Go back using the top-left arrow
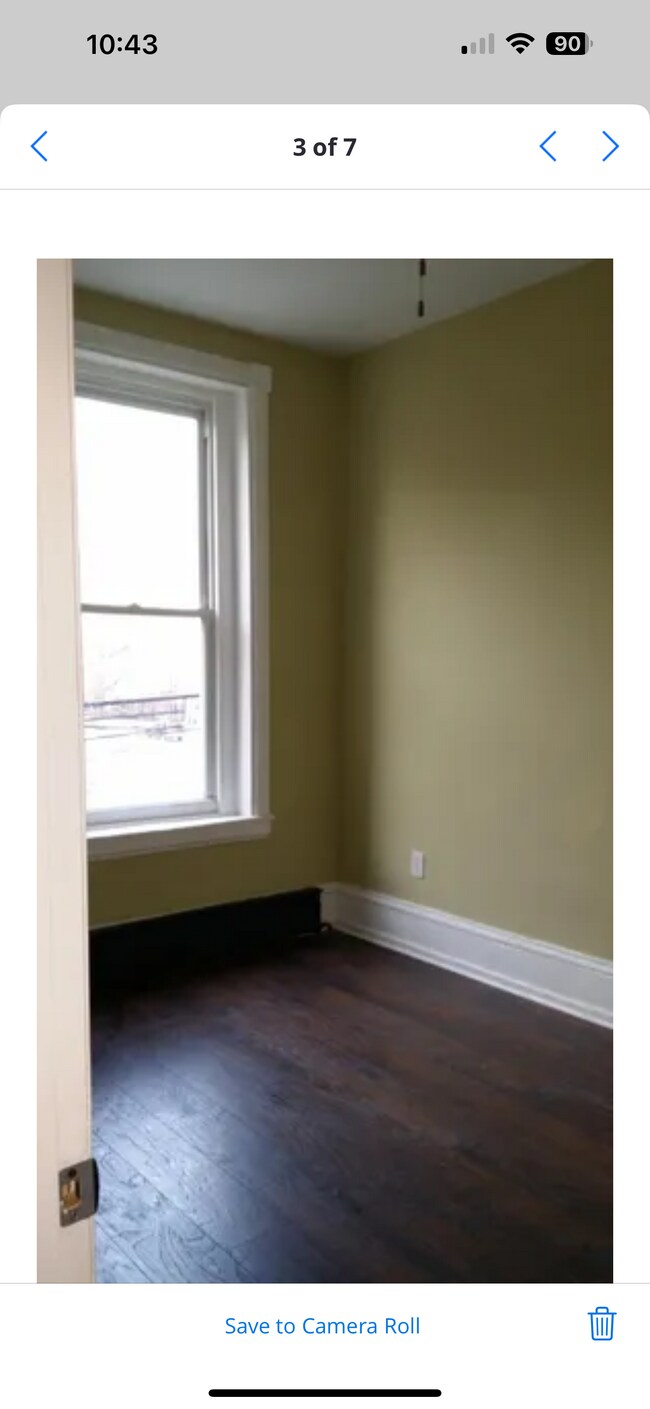The height and width of the screenshot is (1409, 650). point(39,147)
